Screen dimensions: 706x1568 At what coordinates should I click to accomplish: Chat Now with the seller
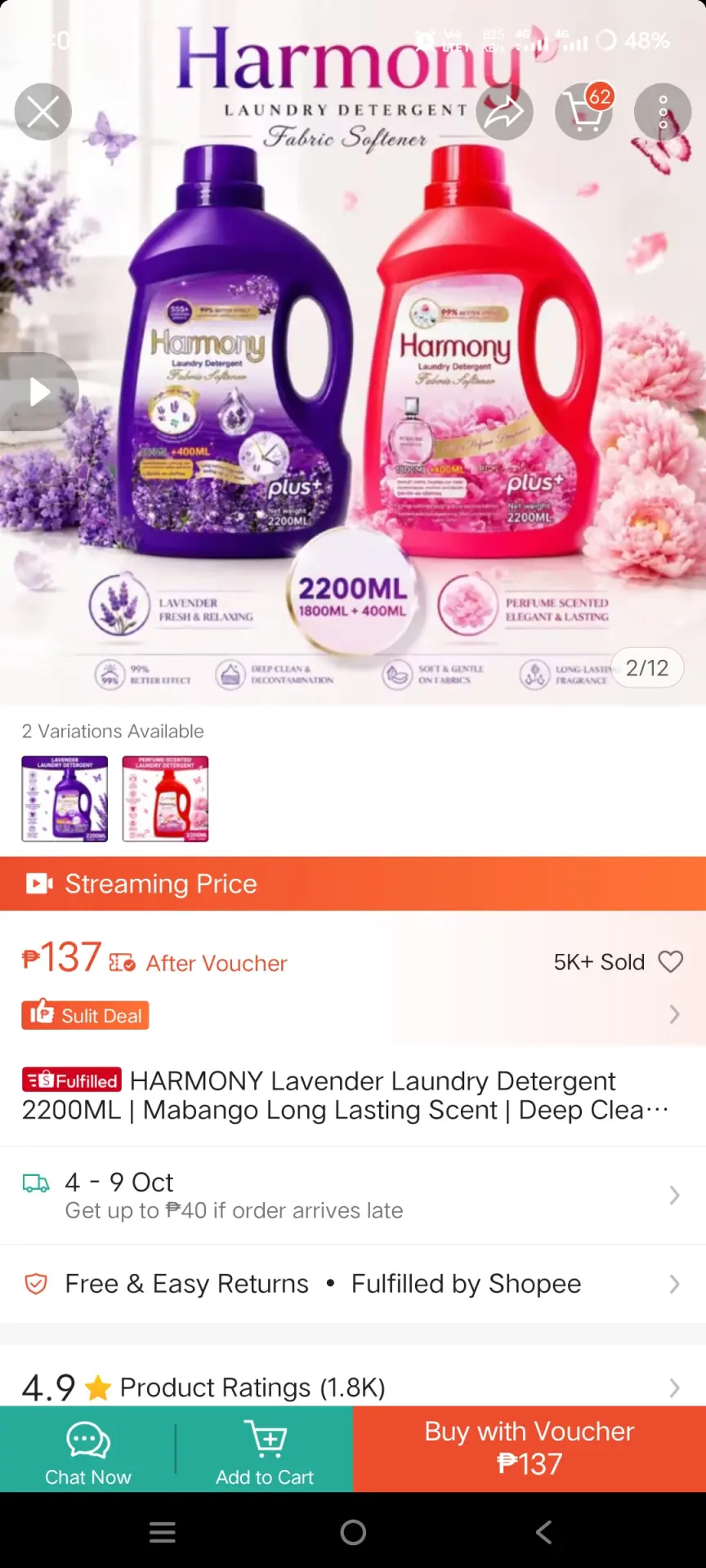click(x=87, y=1450)
